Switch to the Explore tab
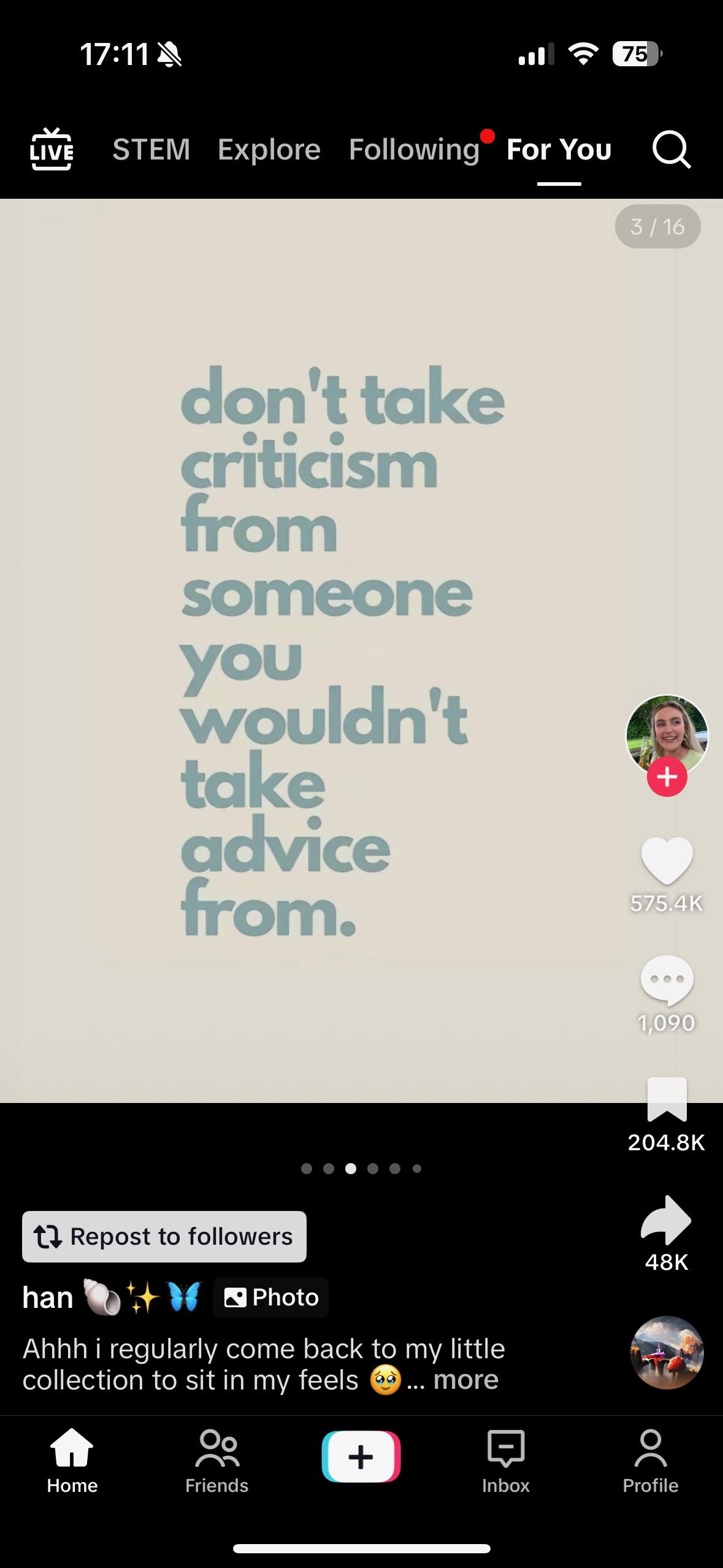Viewport: 723px width, 1568px height. tap(269, 150)
